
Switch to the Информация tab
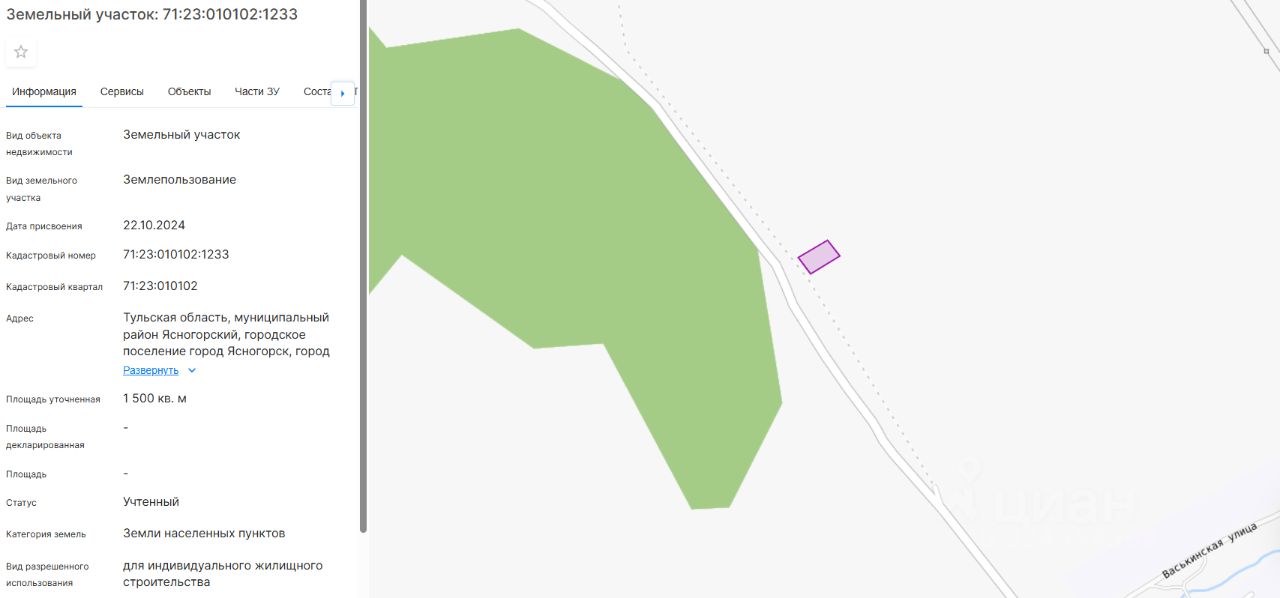coord(44,91)
